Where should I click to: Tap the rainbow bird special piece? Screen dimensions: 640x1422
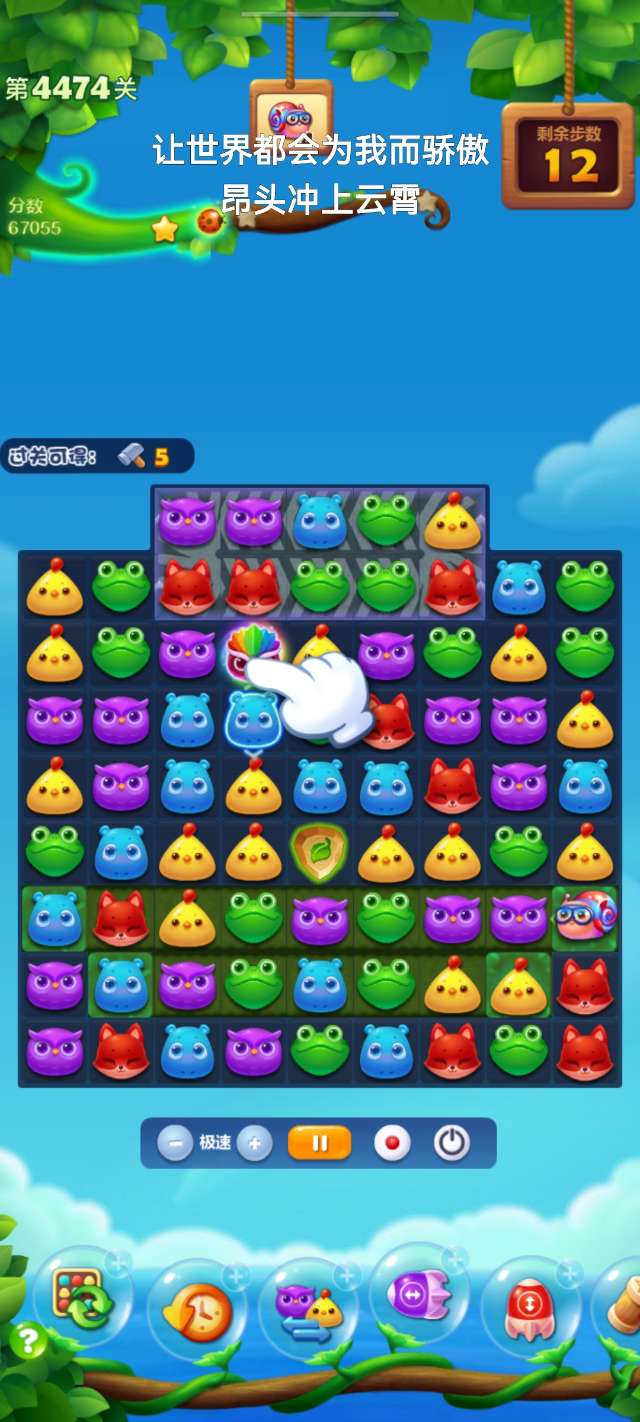pos(252,651)
